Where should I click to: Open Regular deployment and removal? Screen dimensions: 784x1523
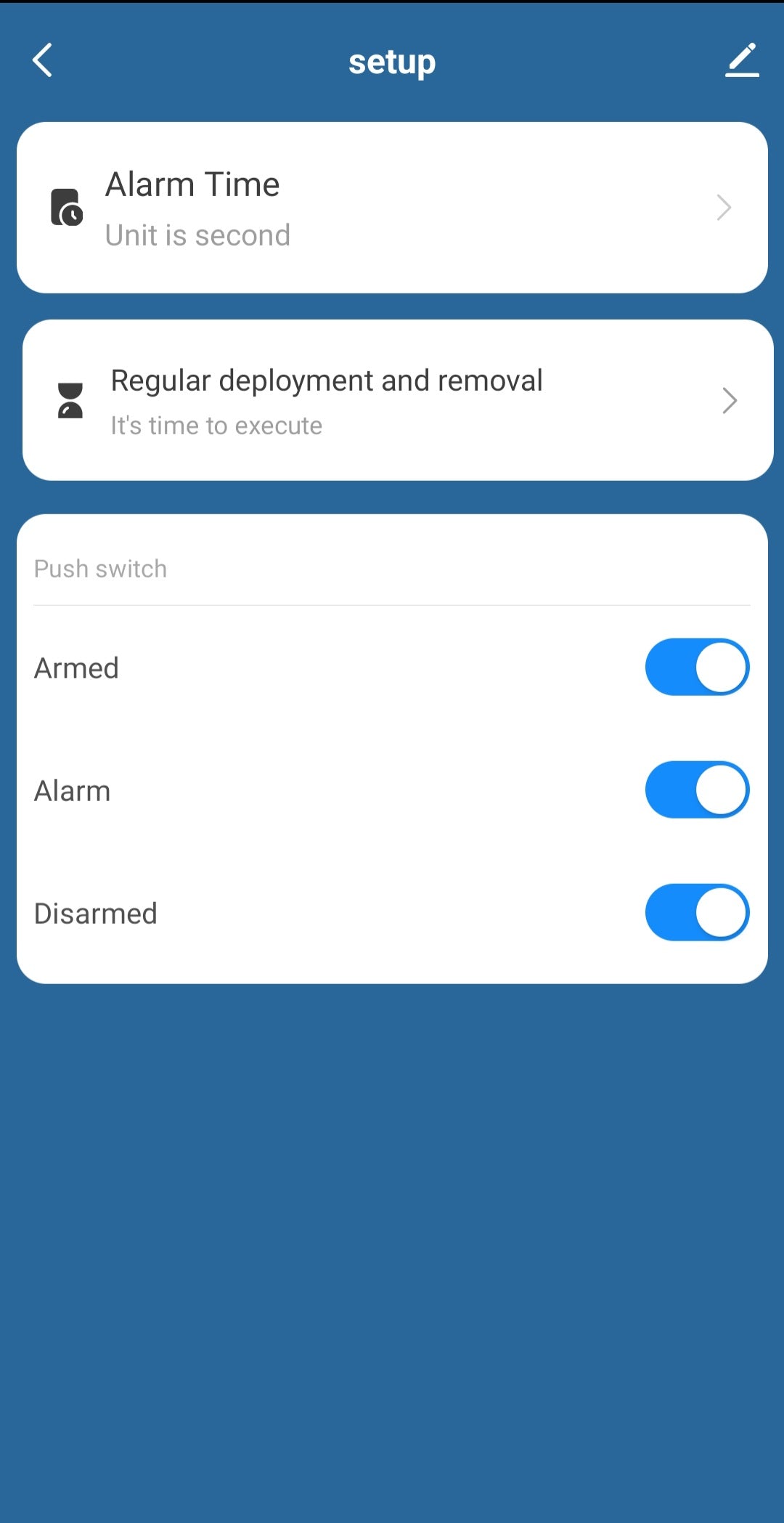[x=398, y=400]
